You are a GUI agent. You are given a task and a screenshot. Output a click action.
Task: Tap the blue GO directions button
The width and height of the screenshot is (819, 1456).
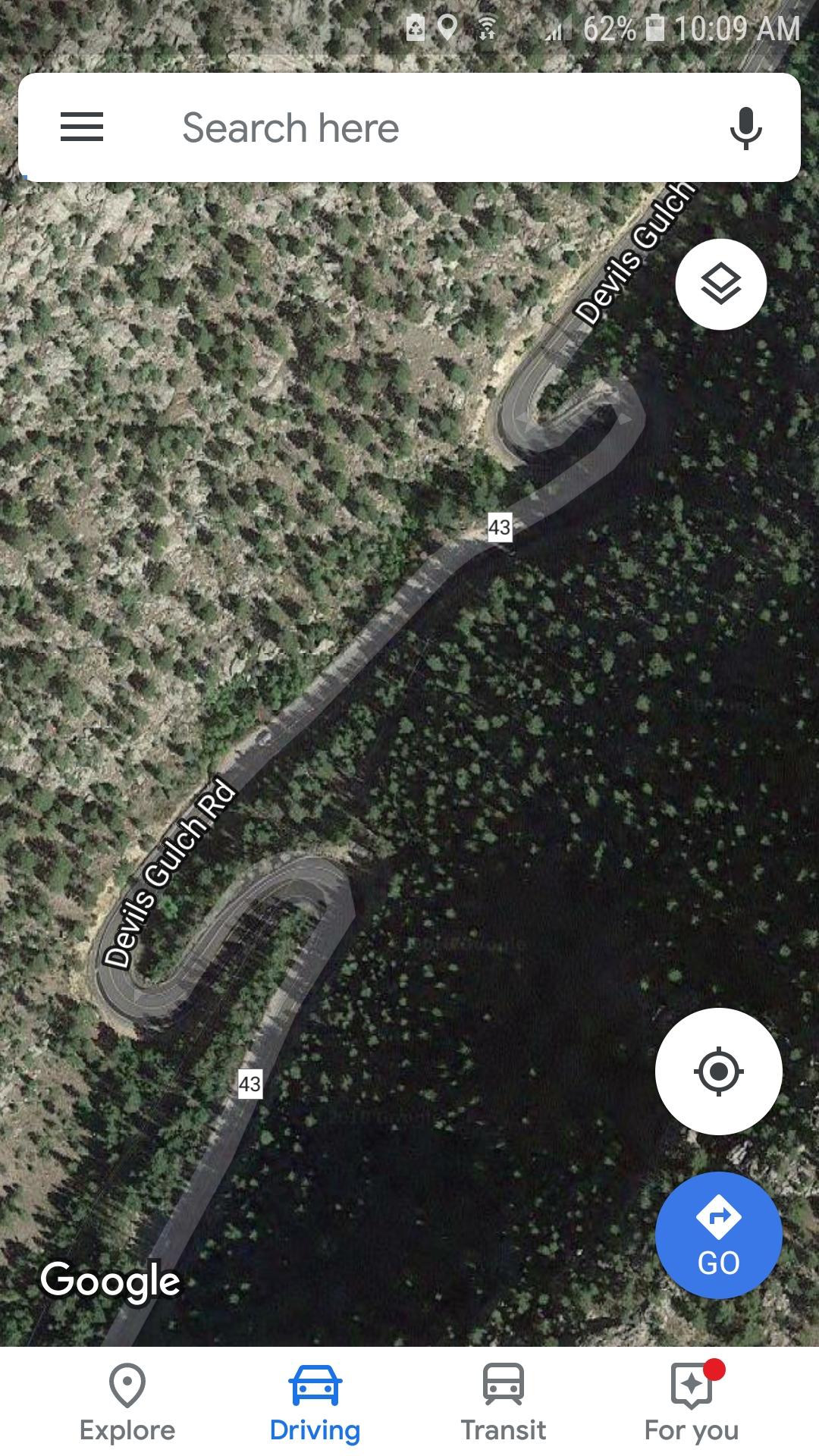(x=718, y=1235)
